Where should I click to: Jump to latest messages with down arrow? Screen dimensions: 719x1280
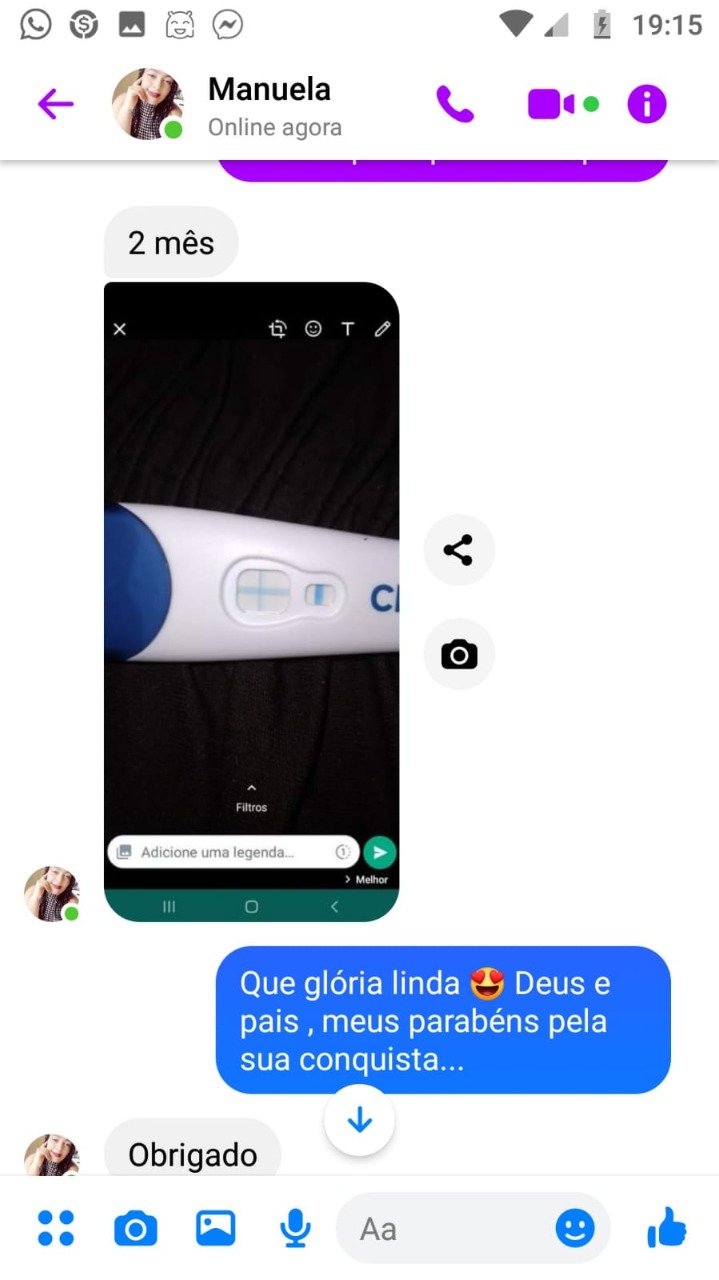click(359, 1120)
